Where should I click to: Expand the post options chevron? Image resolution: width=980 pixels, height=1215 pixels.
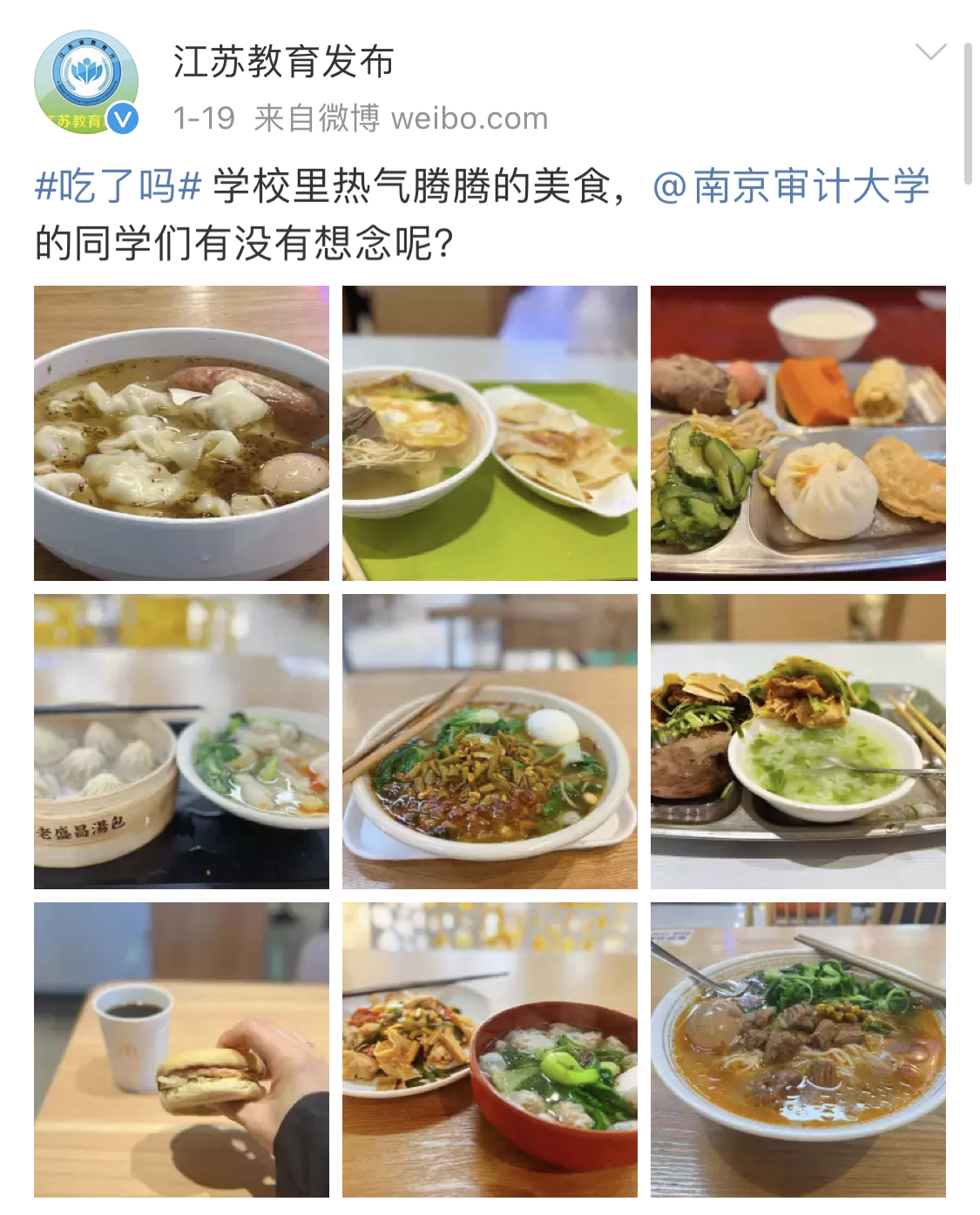tap(930, 52)
